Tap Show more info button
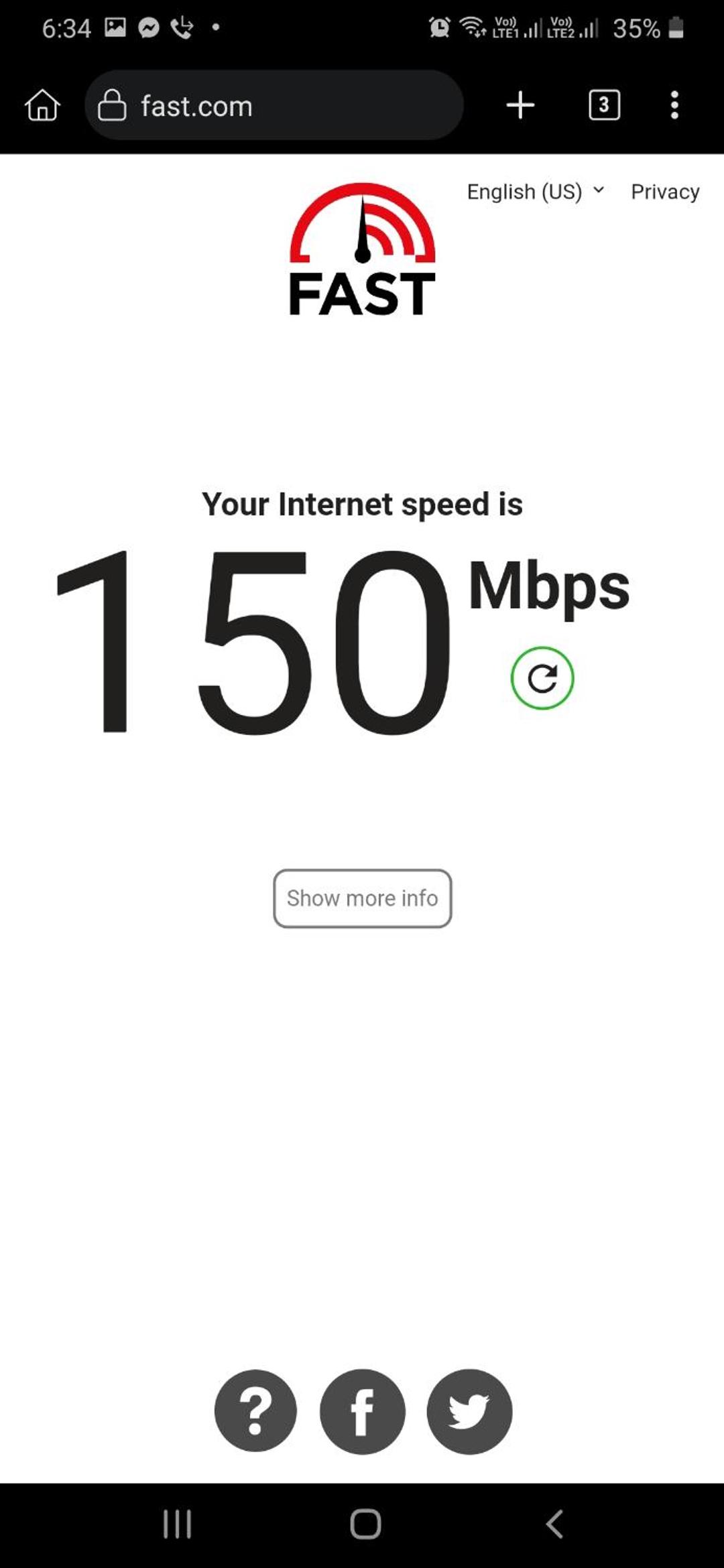The width and height of the screenshot is (724, 1568). click(362, 898)
